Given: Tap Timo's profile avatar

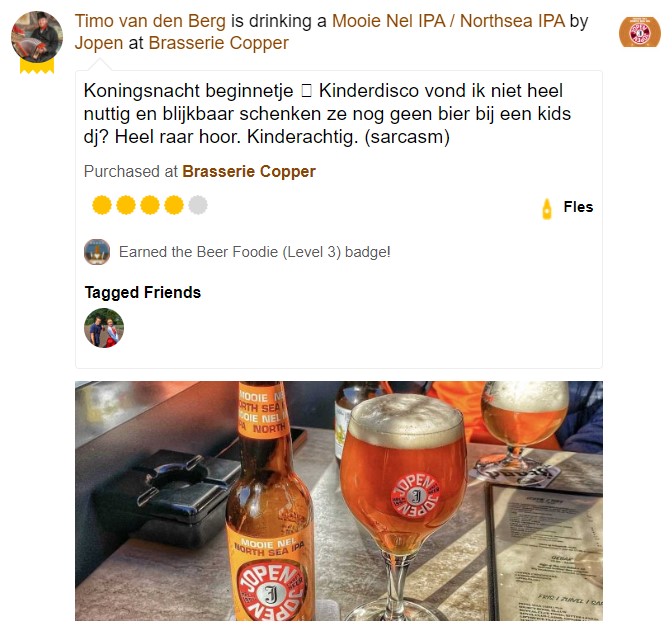Looking at the screenshot, I should pos(37,38).
